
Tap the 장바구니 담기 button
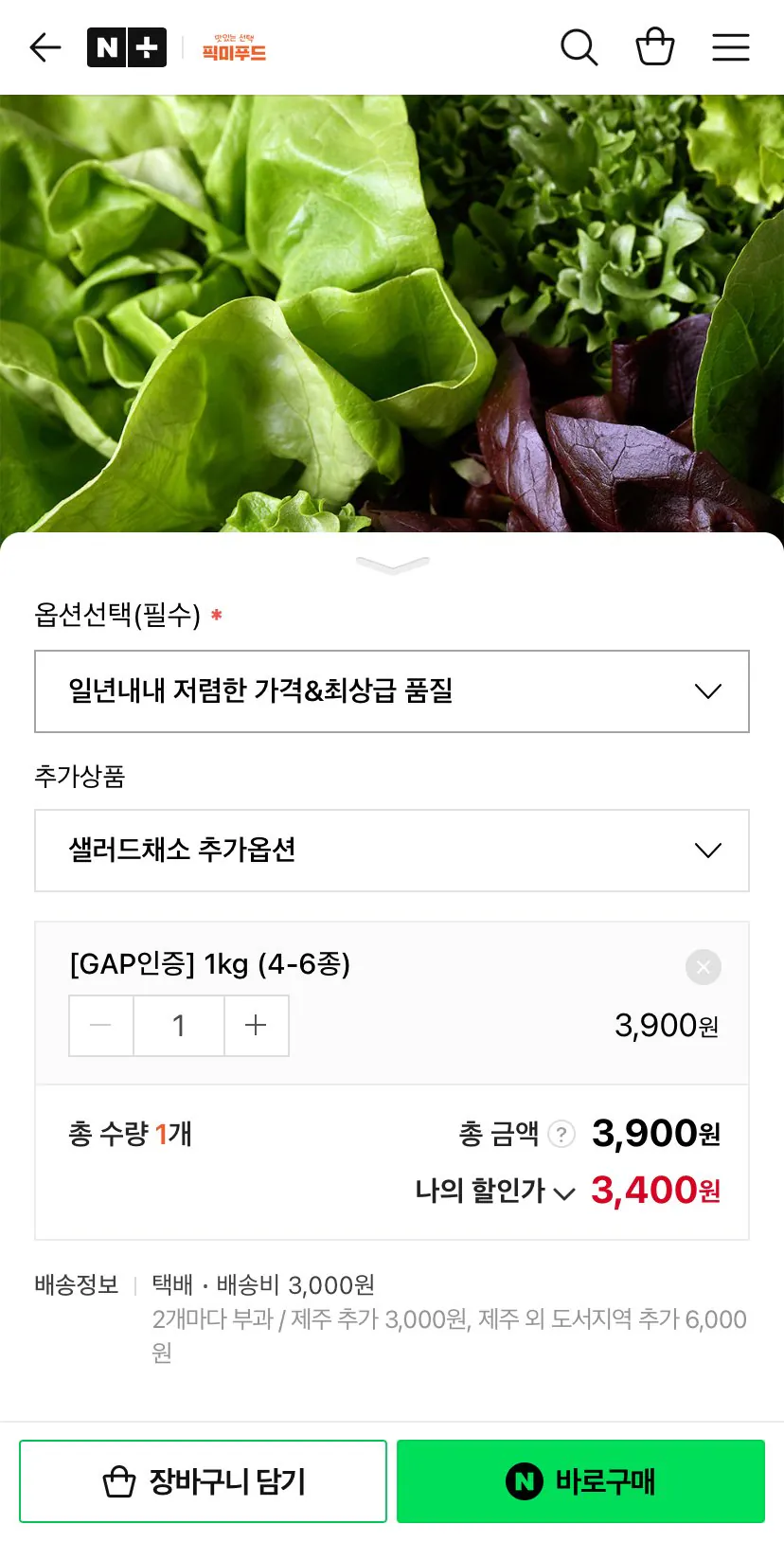coord(203,1480)
